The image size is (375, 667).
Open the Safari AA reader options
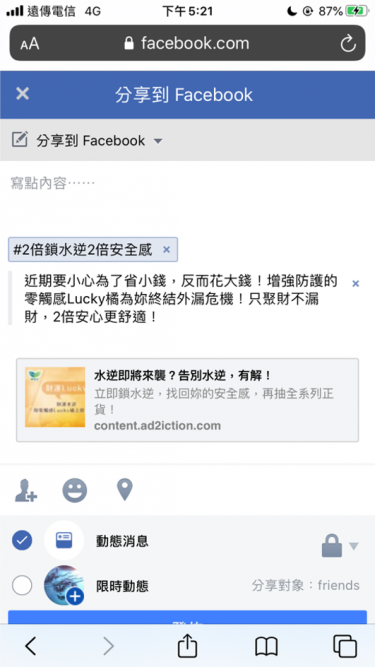[x=30, y=43]
